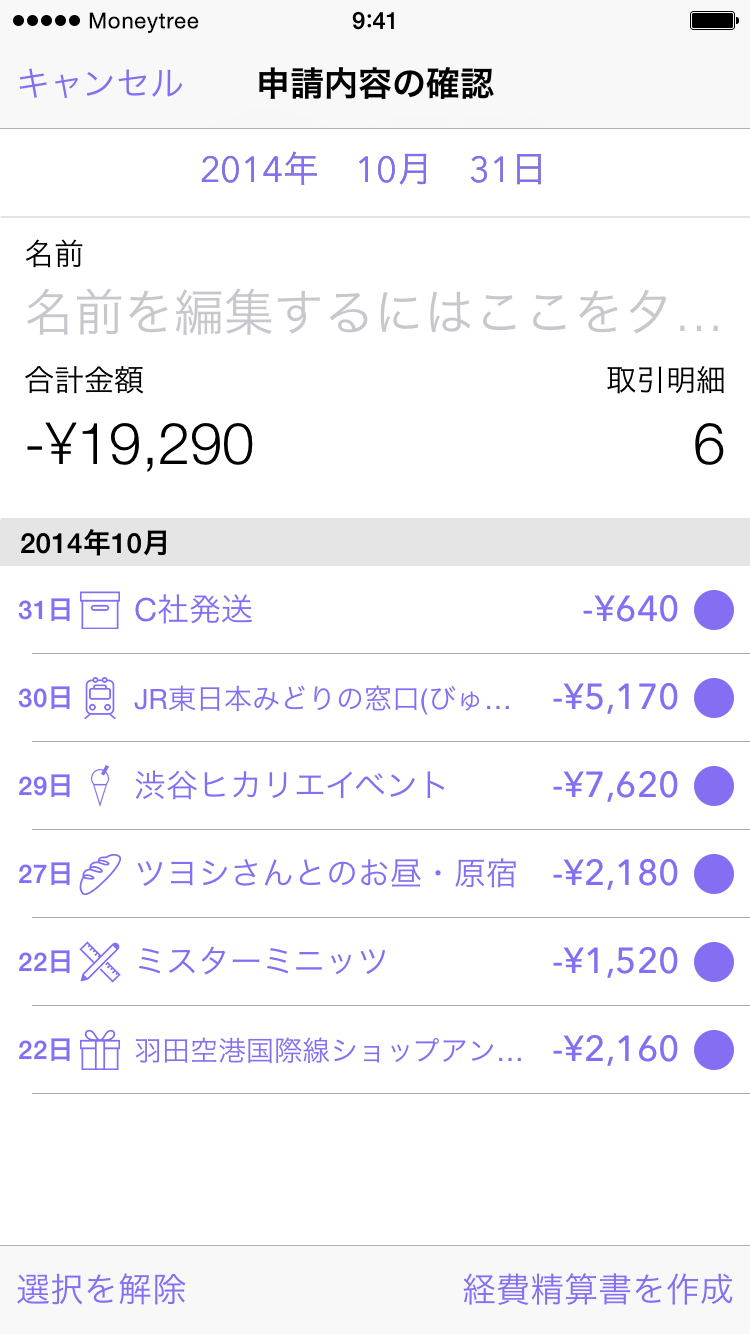Open the 渋谷ヒカリエイベント transaction
This screenshot has width=750, height=1334.
(x=375, y=785)
